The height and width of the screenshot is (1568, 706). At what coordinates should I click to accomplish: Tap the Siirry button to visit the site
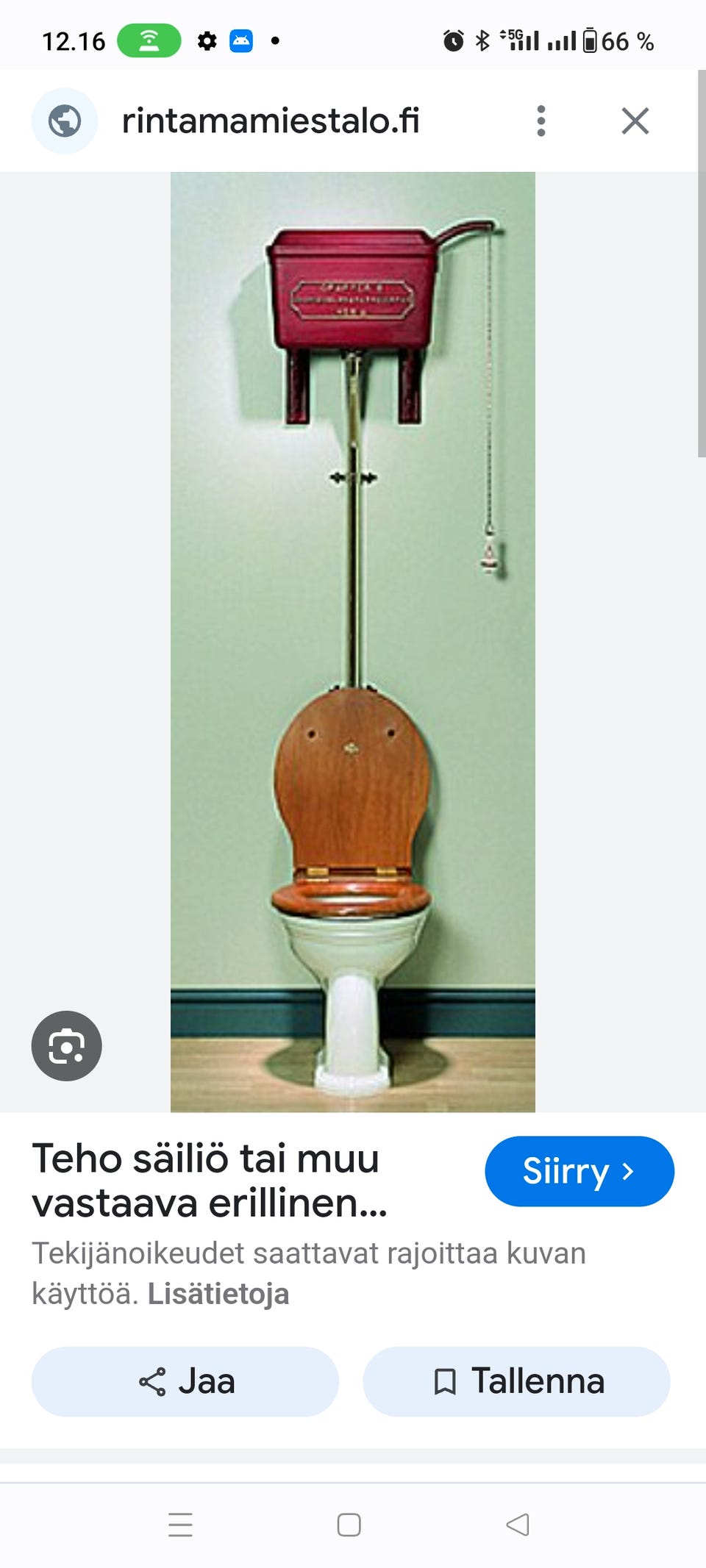(x=580, y=1171)
